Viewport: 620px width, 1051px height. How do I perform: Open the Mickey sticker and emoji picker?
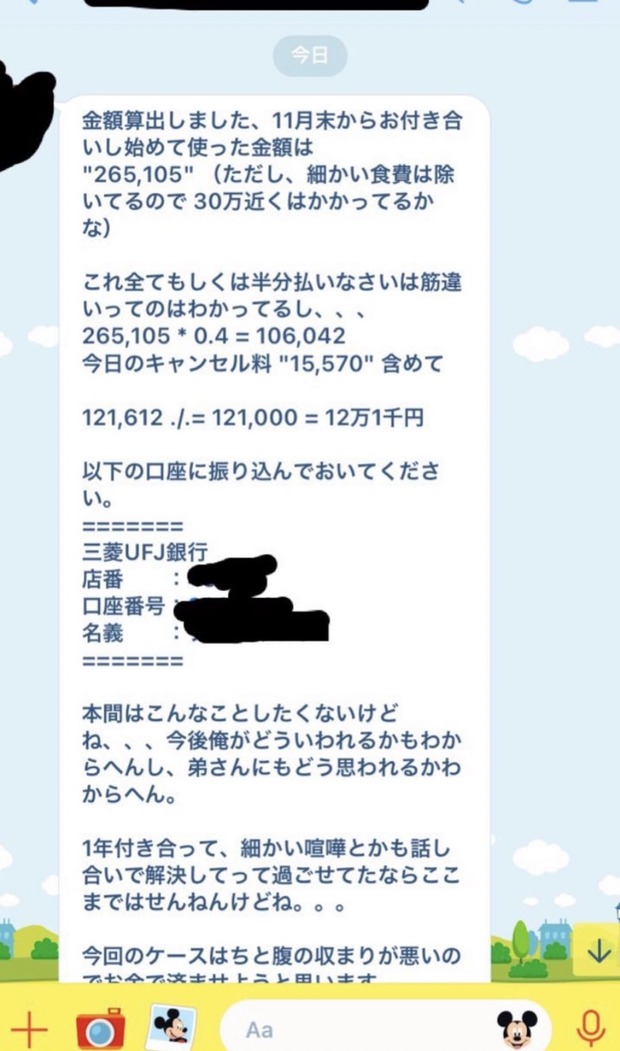pos(517,1027)
